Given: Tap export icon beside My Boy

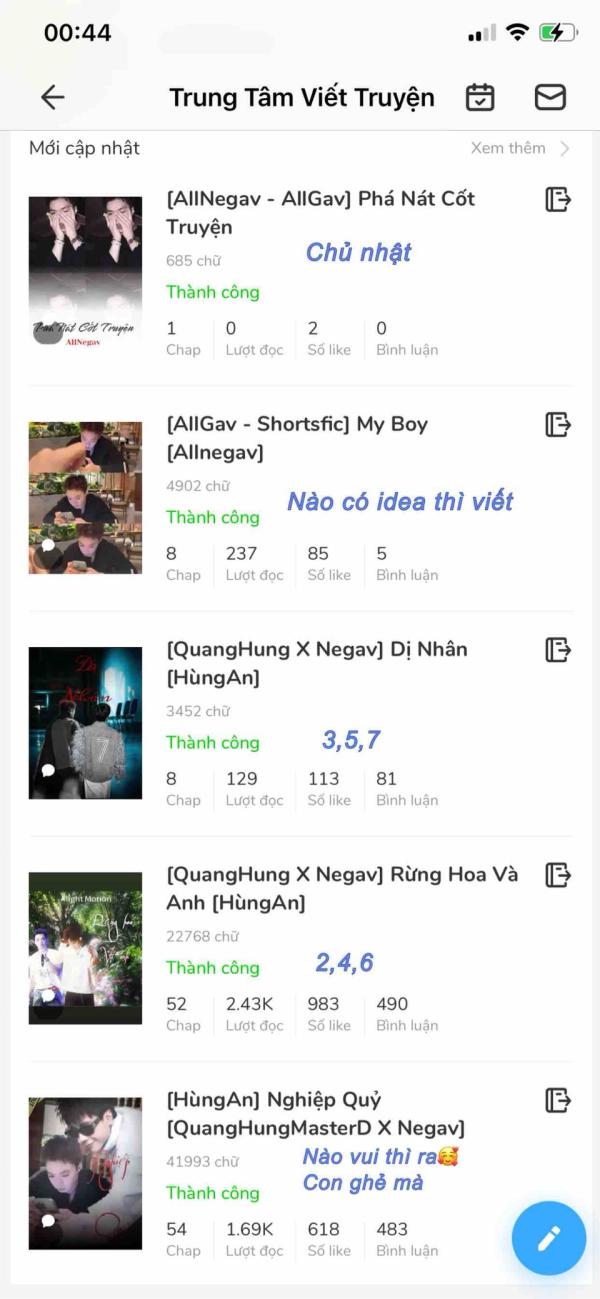Looking at the screenshot, I should (558, 424).
